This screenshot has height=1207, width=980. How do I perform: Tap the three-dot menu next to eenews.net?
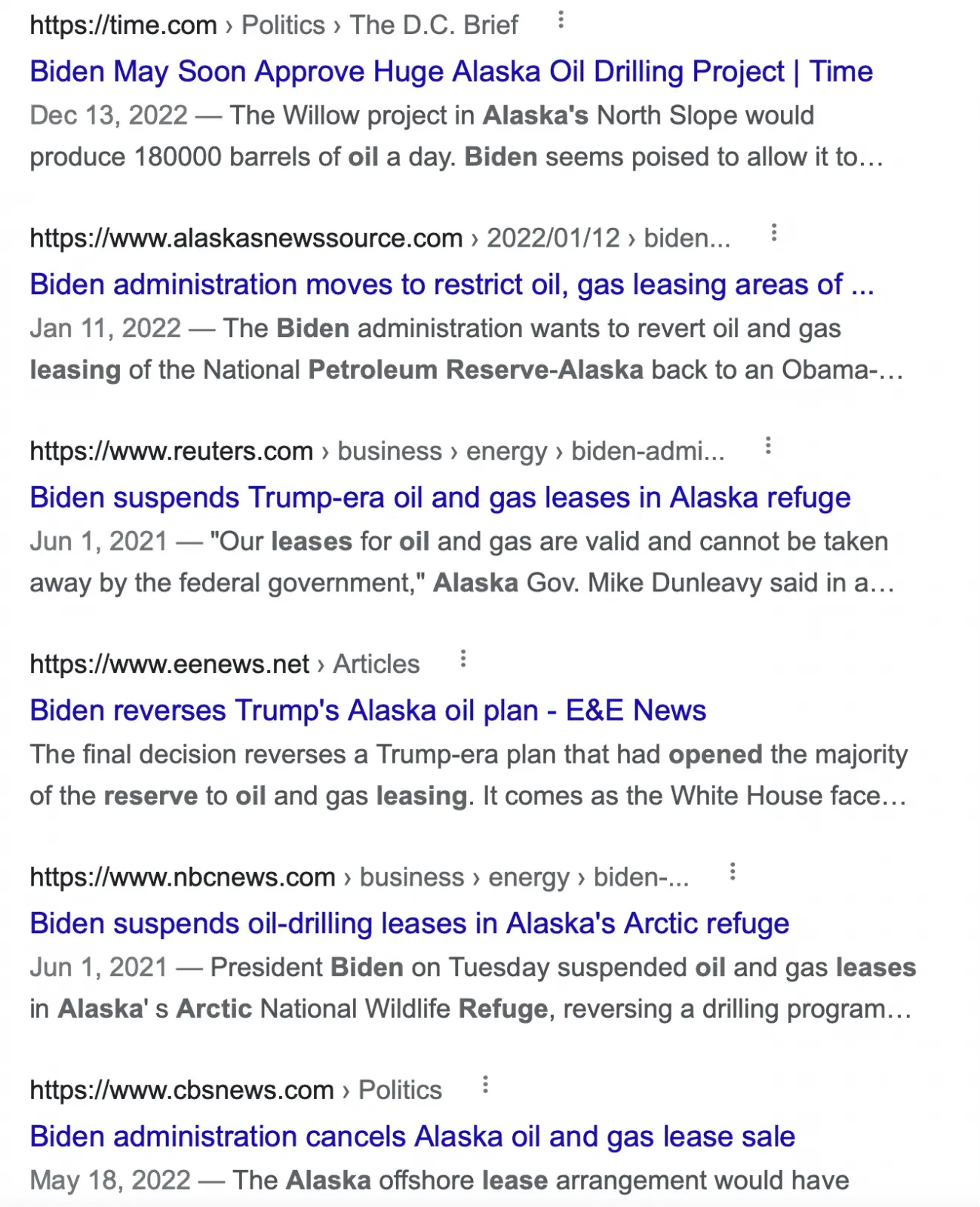pos(463,659)
